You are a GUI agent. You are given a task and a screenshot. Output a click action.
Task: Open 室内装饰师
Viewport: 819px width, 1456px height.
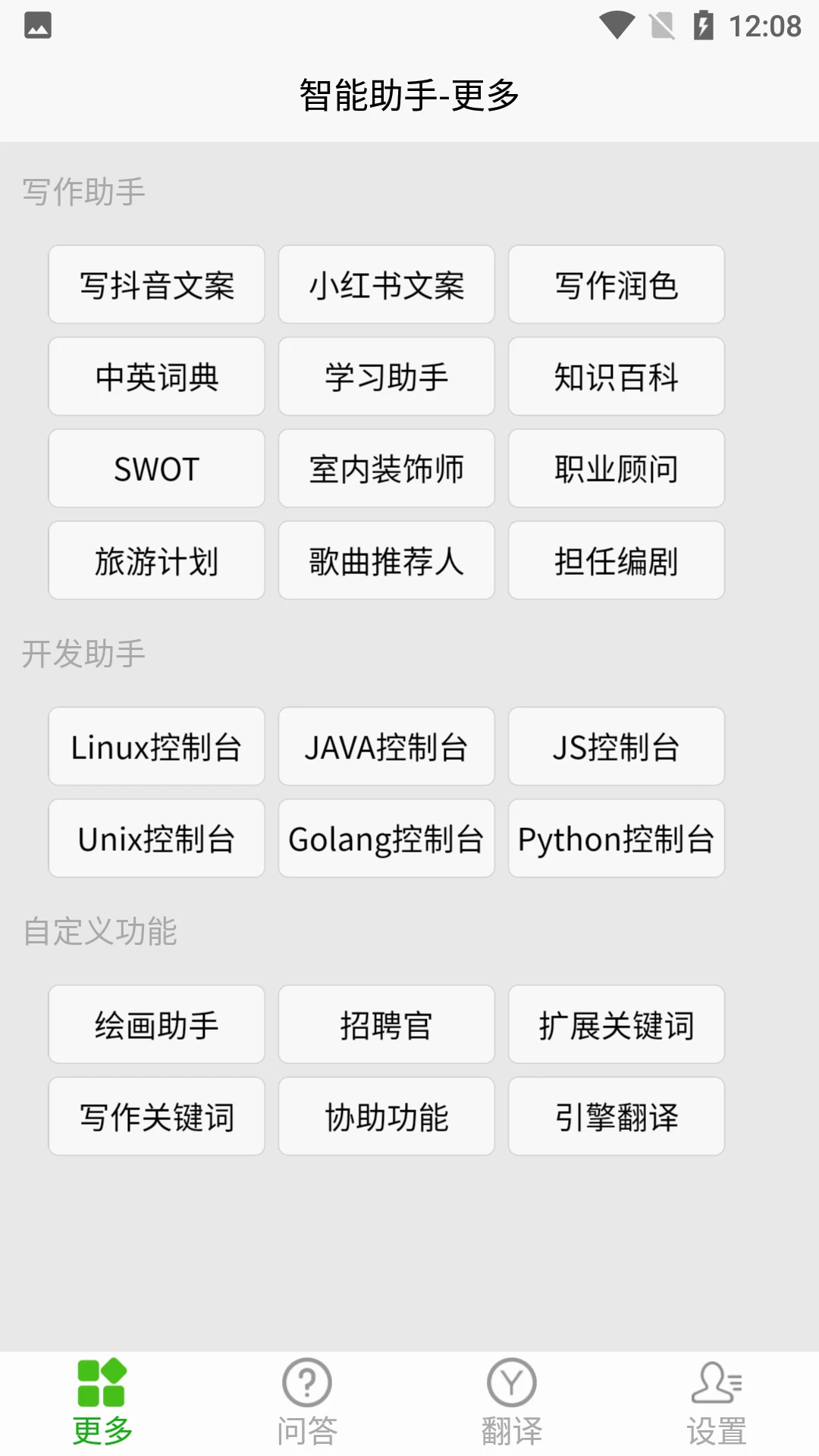387,469
